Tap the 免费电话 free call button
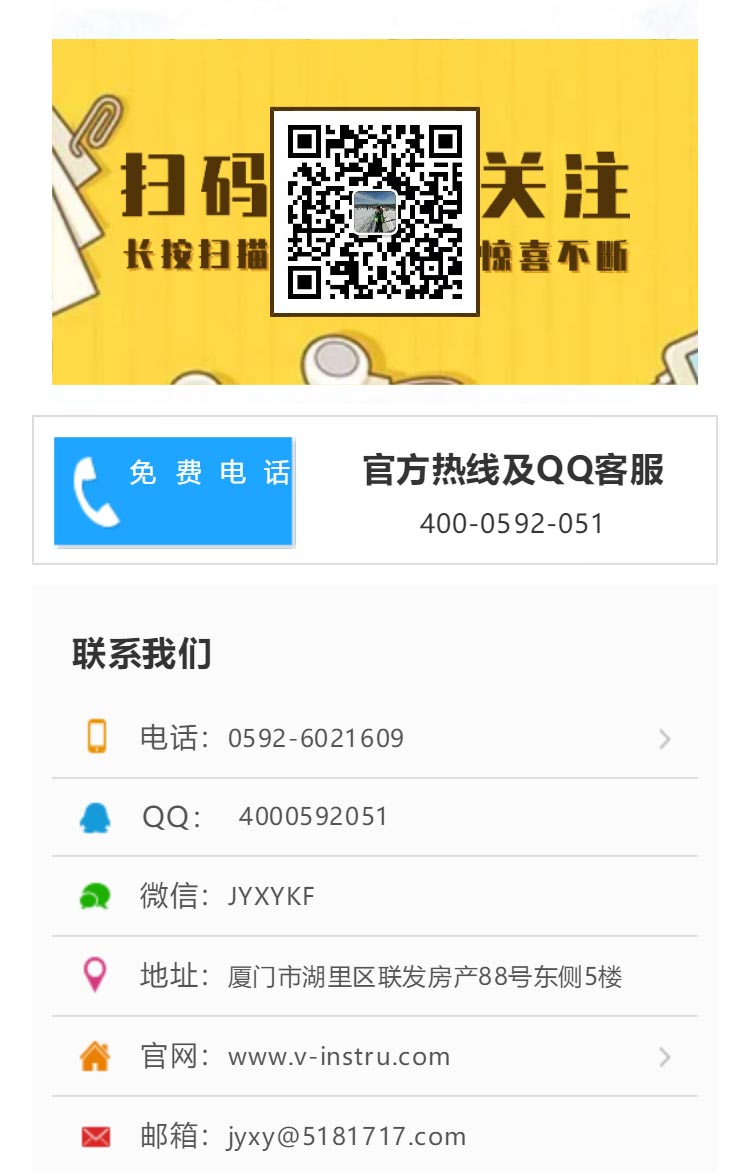 [174, 491]
